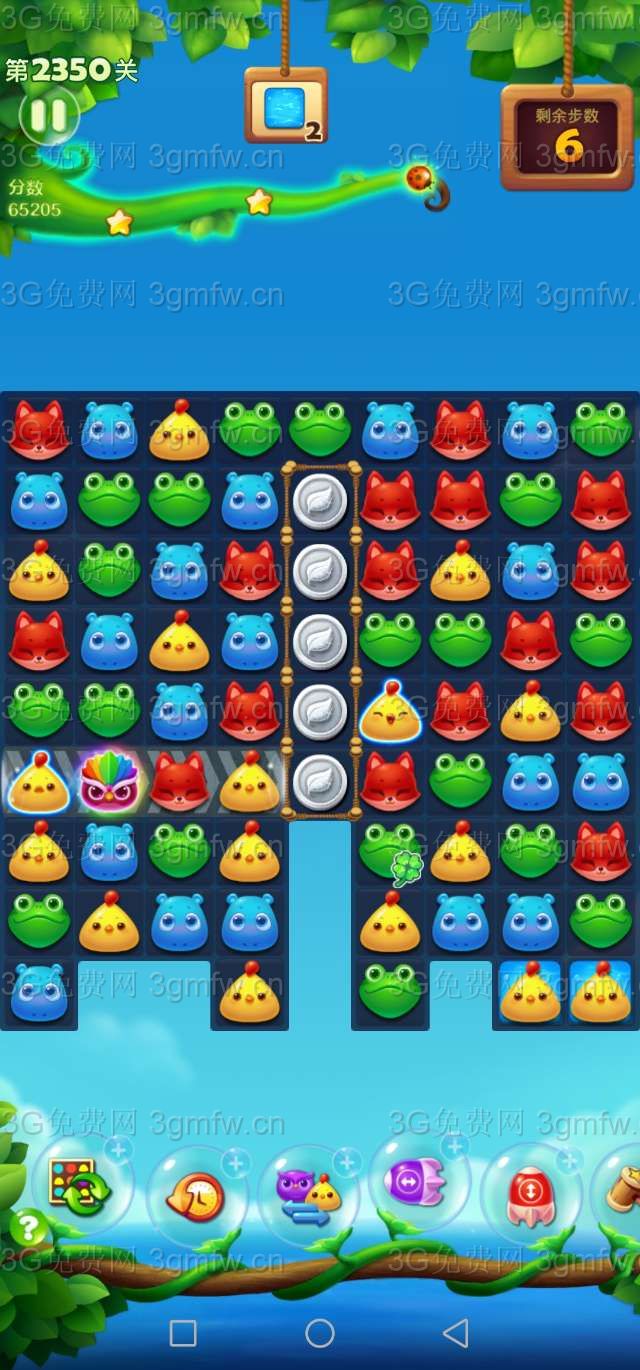This screenshot has height=1370, width=640.
Task: Use the purple horizontal rocket booster
Action: click(x=418, y=1181)
